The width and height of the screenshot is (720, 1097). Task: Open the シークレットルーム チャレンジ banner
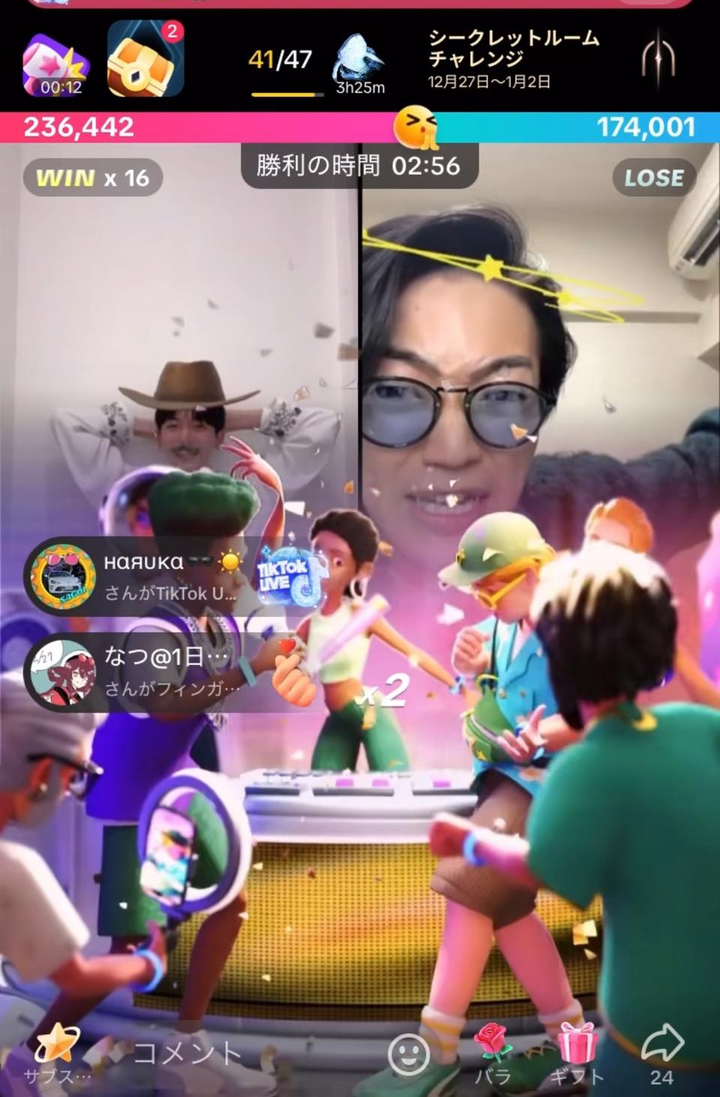coord(515,57)
